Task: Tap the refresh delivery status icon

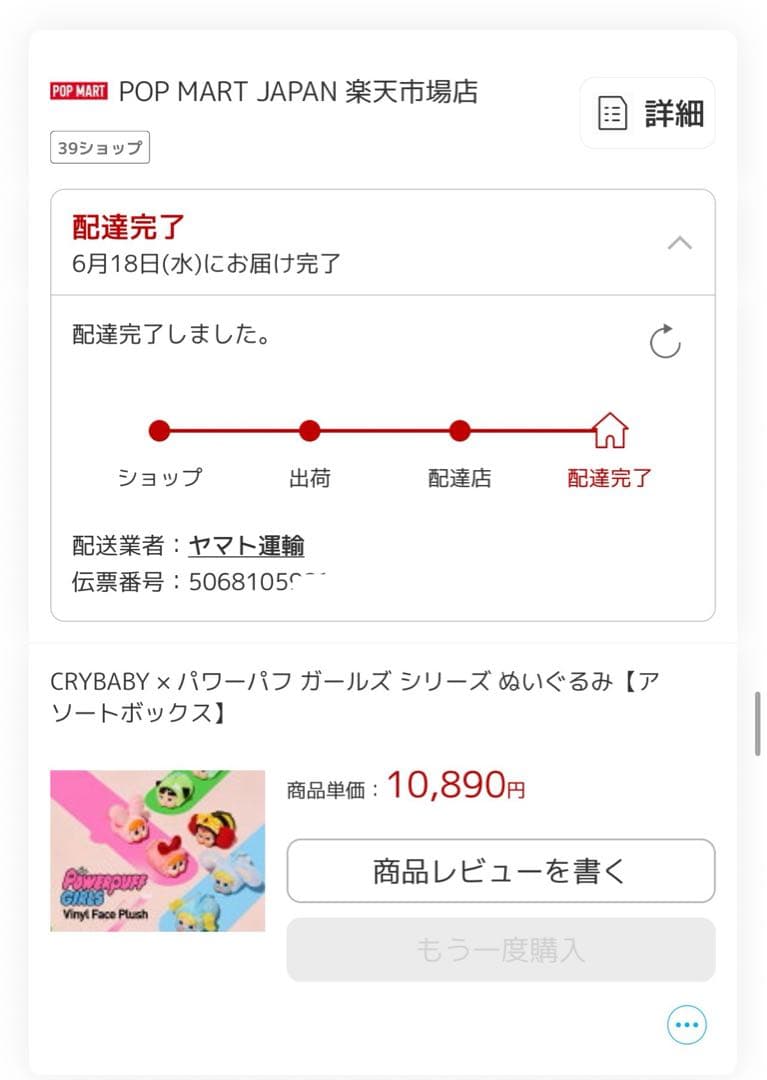Action: pos(667,342)
